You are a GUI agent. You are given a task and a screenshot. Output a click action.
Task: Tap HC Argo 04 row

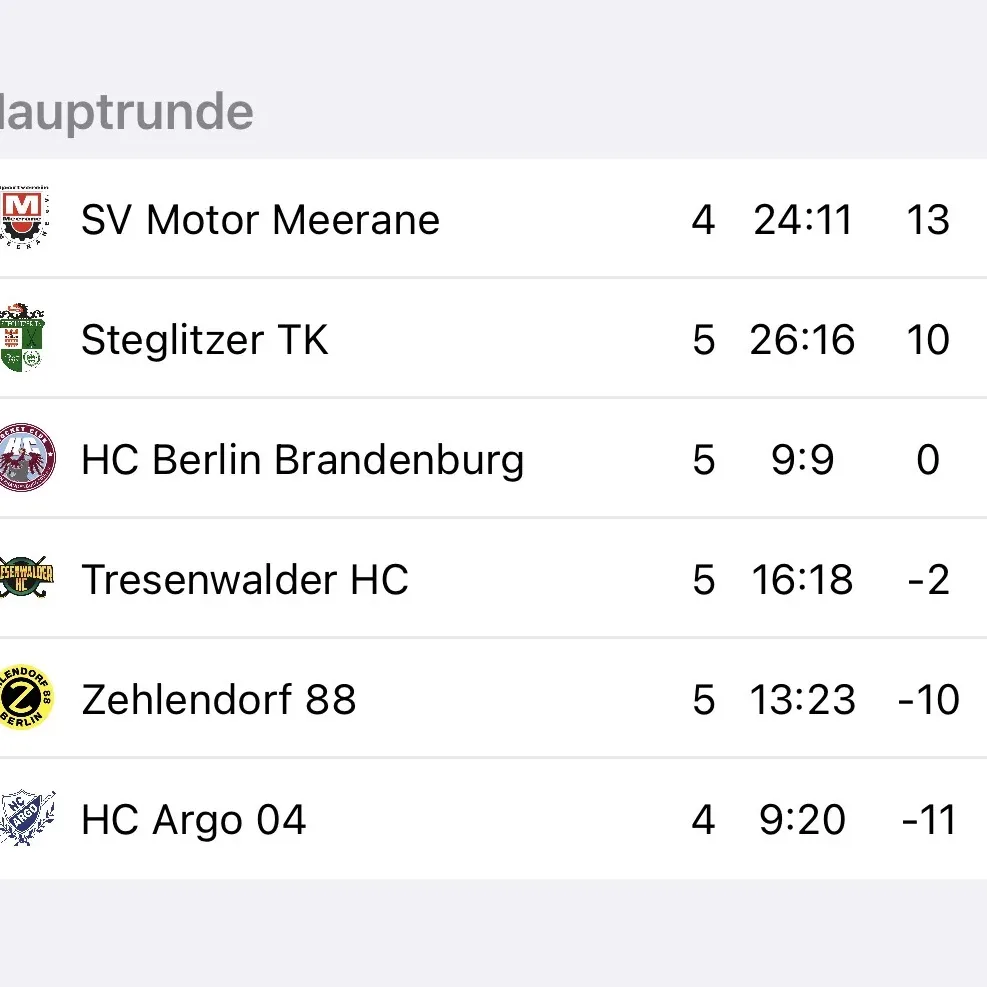tap(194, 819)
